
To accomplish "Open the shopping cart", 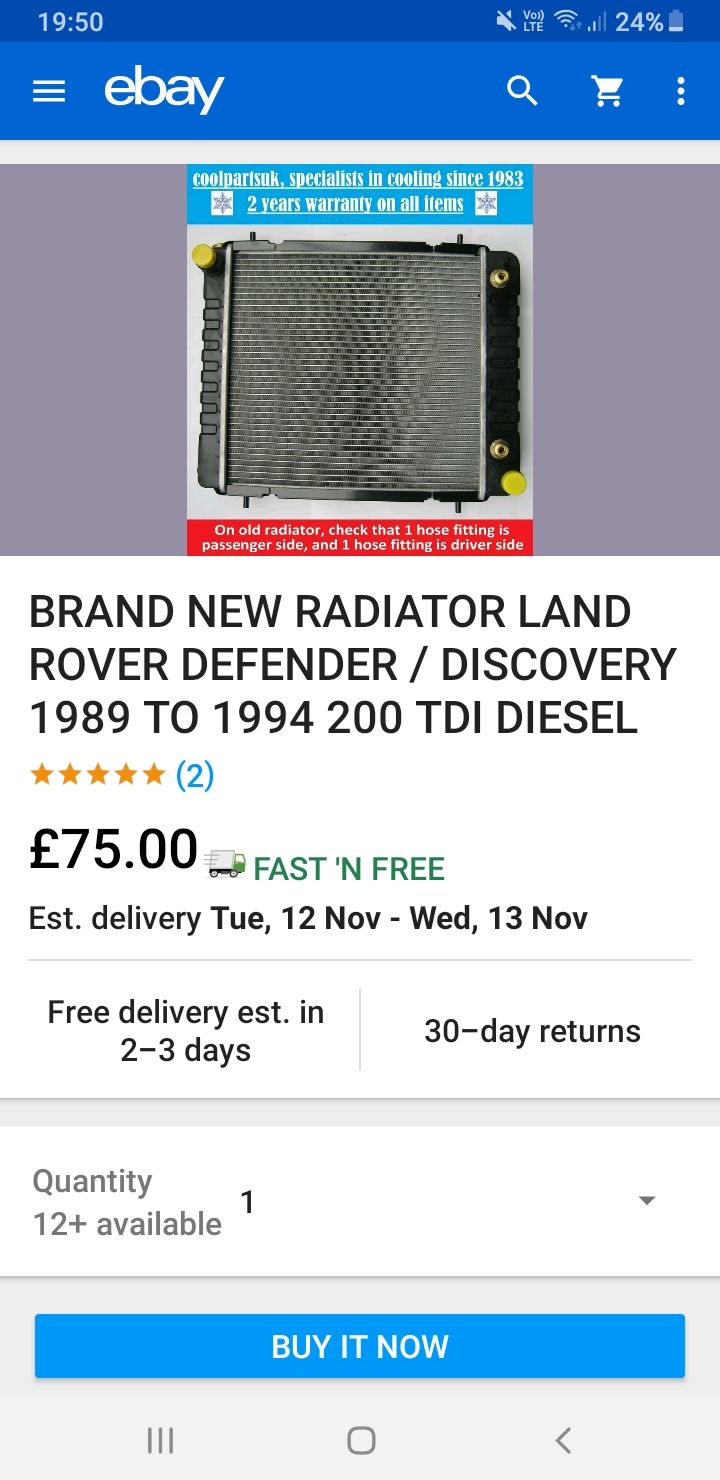I will pyautogui.click(x=607, y=91).
